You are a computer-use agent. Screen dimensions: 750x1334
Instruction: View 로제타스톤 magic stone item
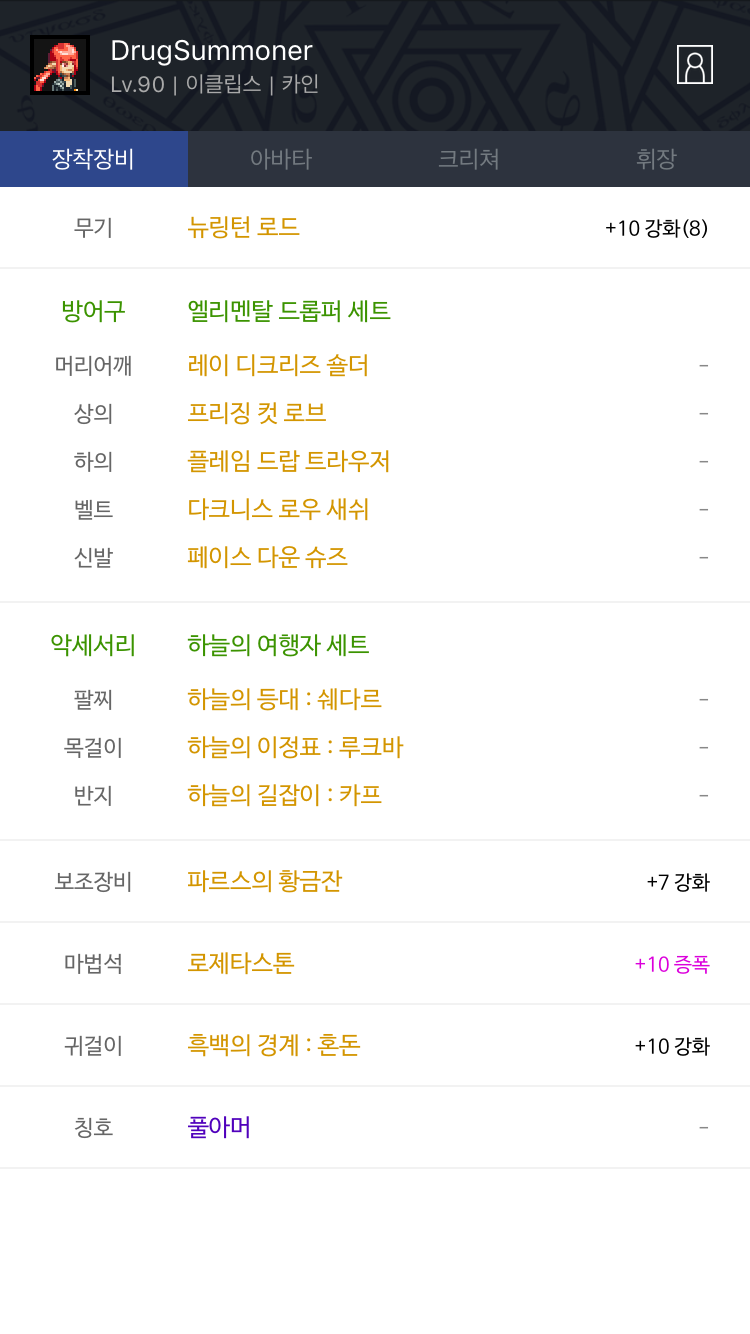click(x=241, y=963)
